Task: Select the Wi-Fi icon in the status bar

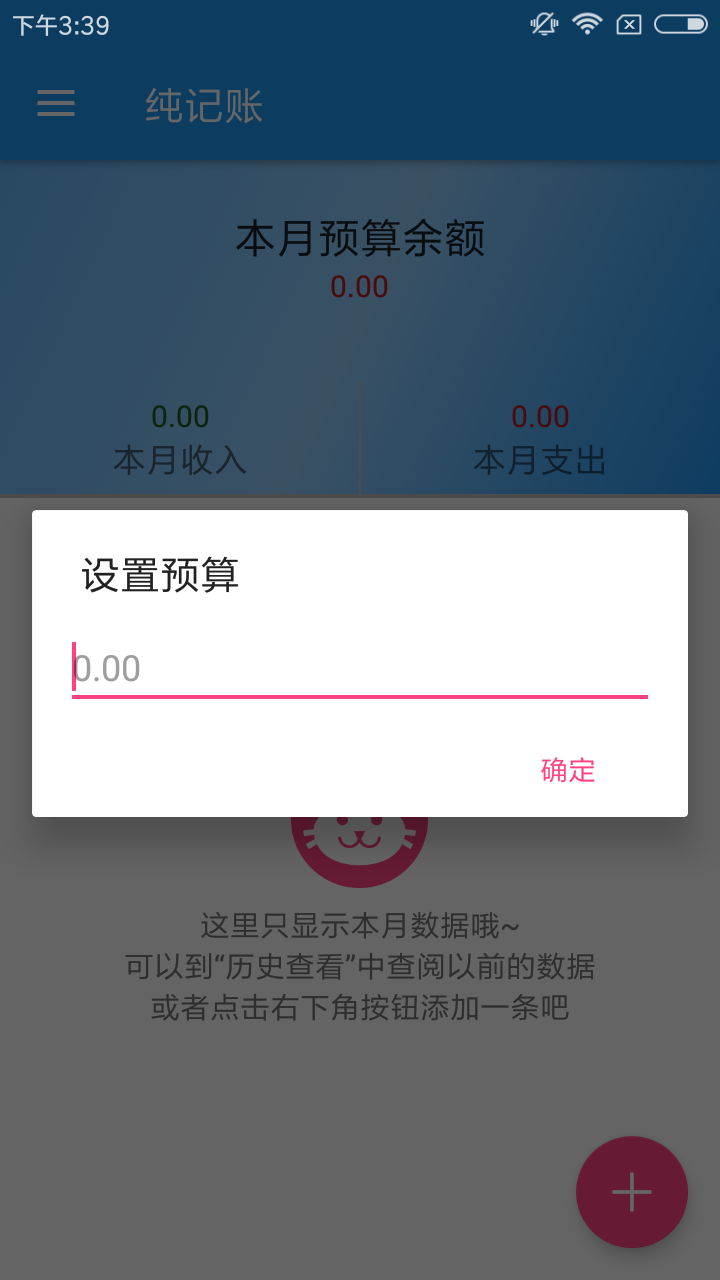Action: point(586,24)
